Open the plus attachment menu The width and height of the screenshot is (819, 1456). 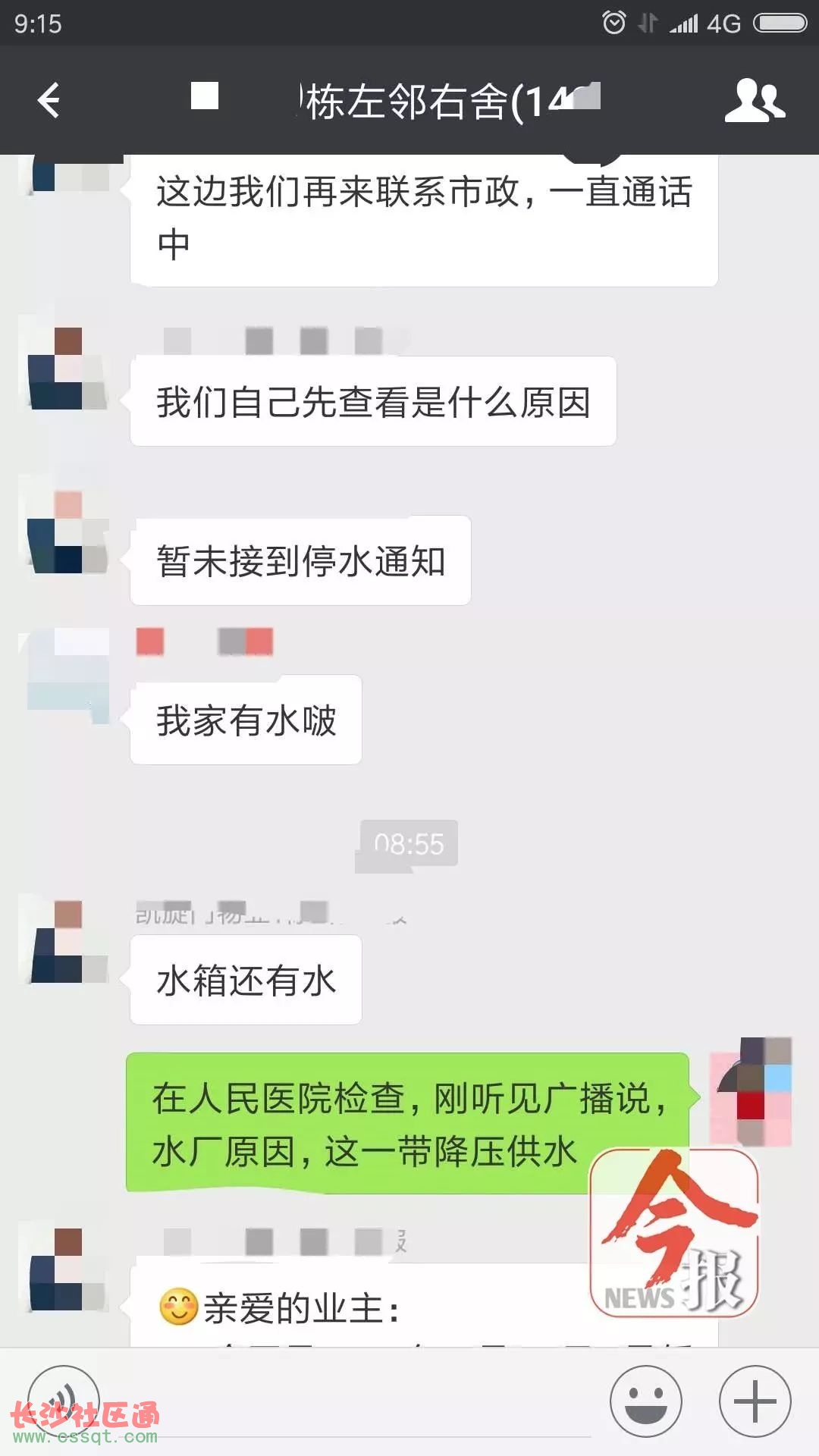pyautogui.click(x=755, y=1401)
